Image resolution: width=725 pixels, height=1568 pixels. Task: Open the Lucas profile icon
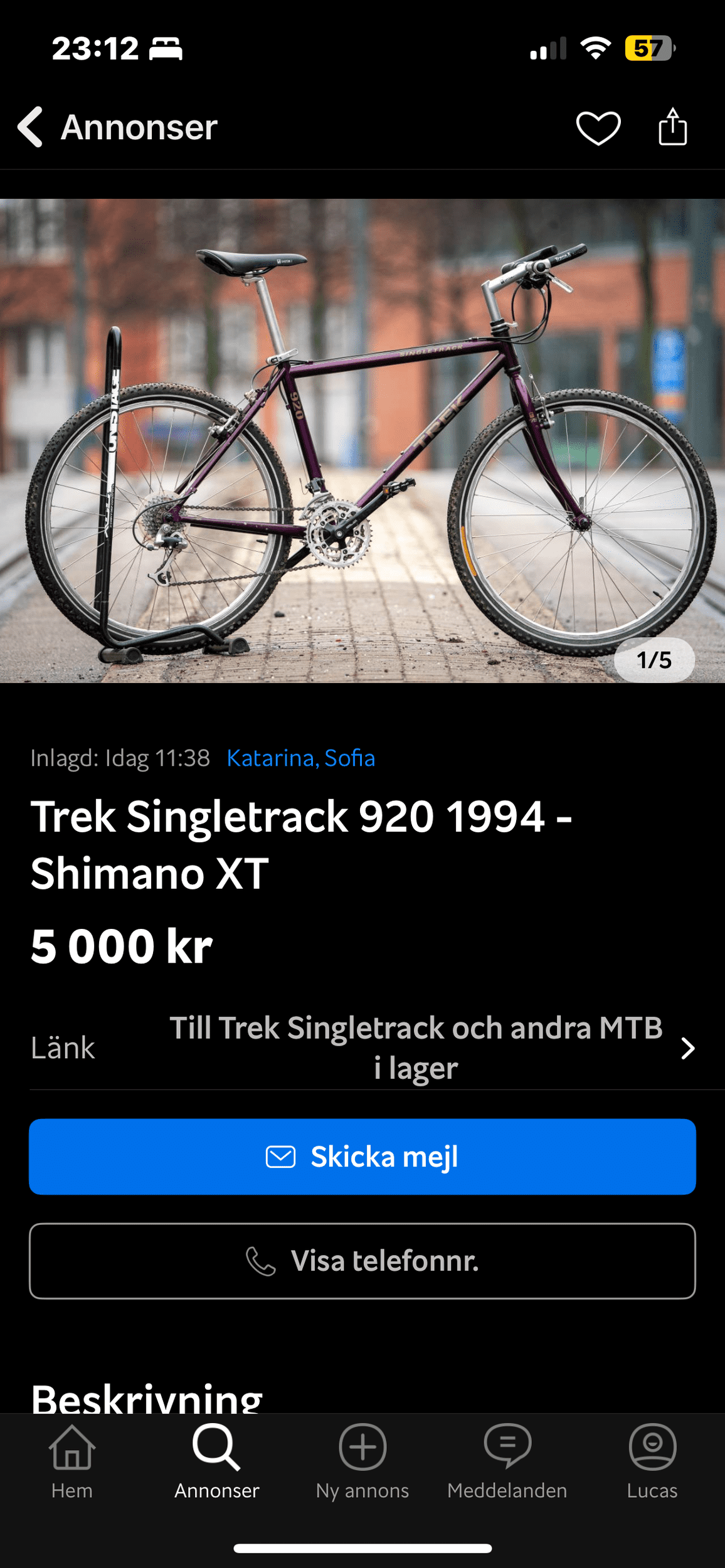(x=652, y=1449)
